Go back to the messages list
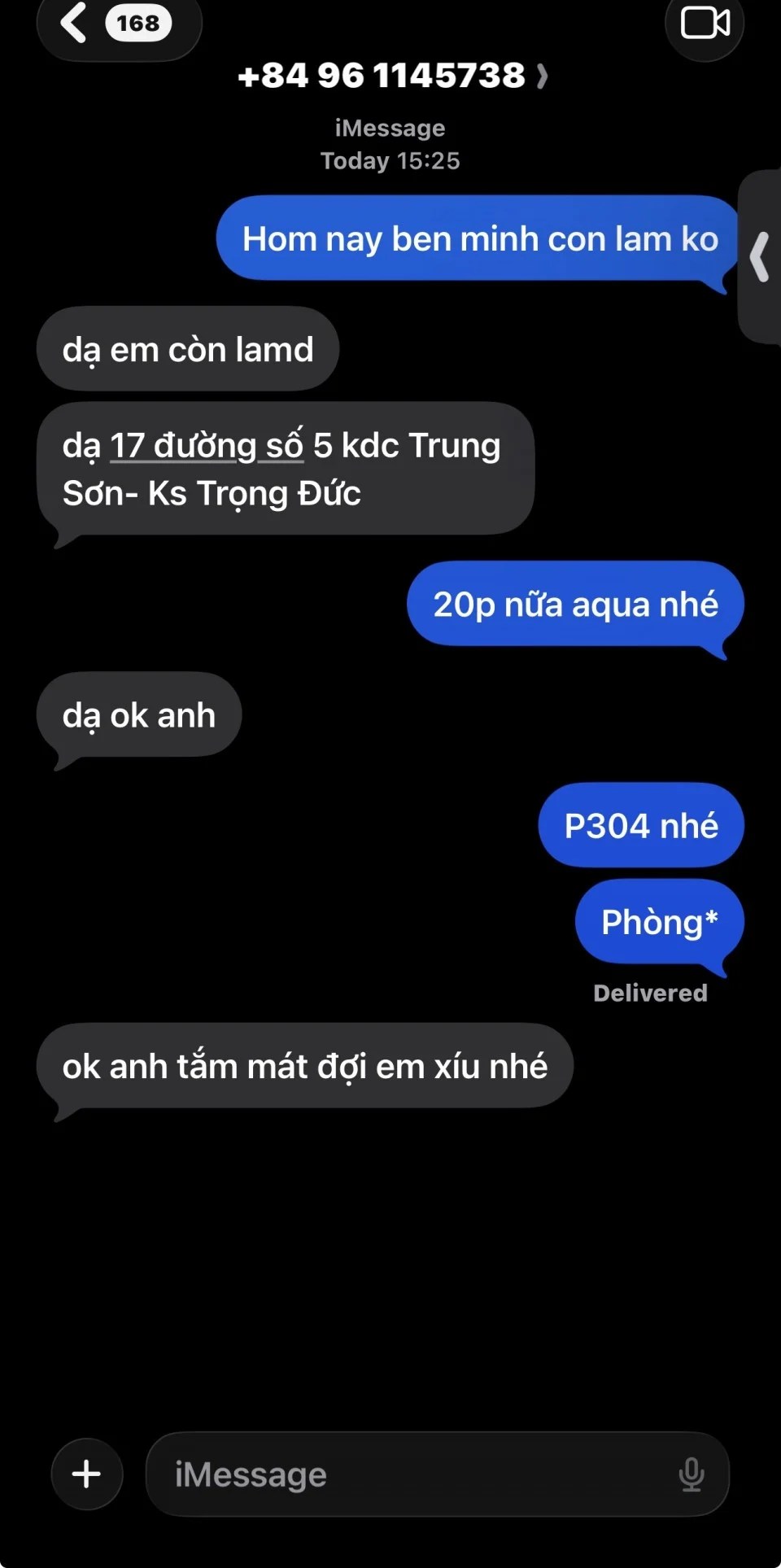 [75, 23]
